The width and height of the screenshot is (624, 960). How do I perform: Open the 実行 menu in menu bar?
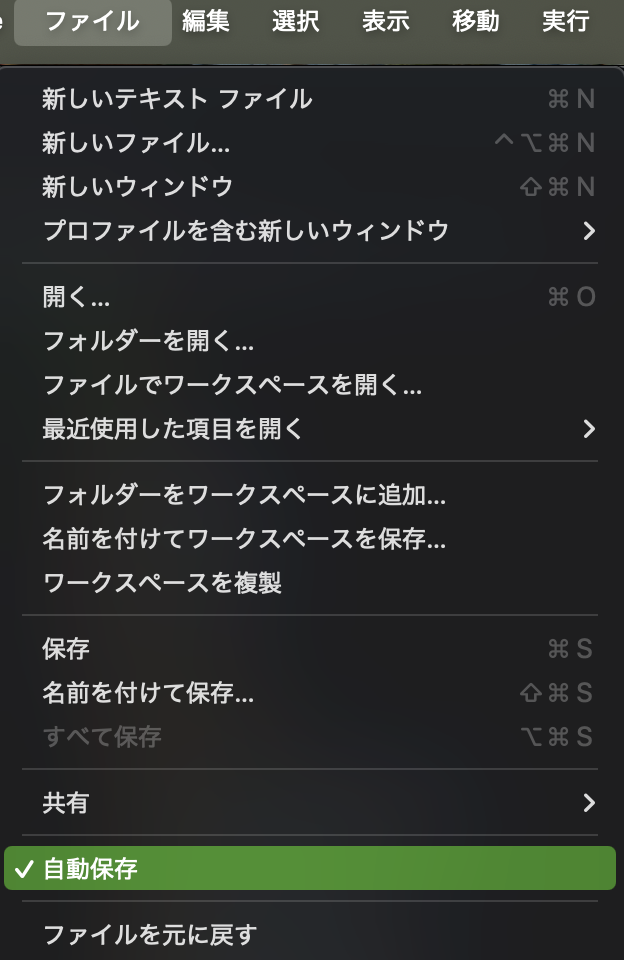click(566, 21)
